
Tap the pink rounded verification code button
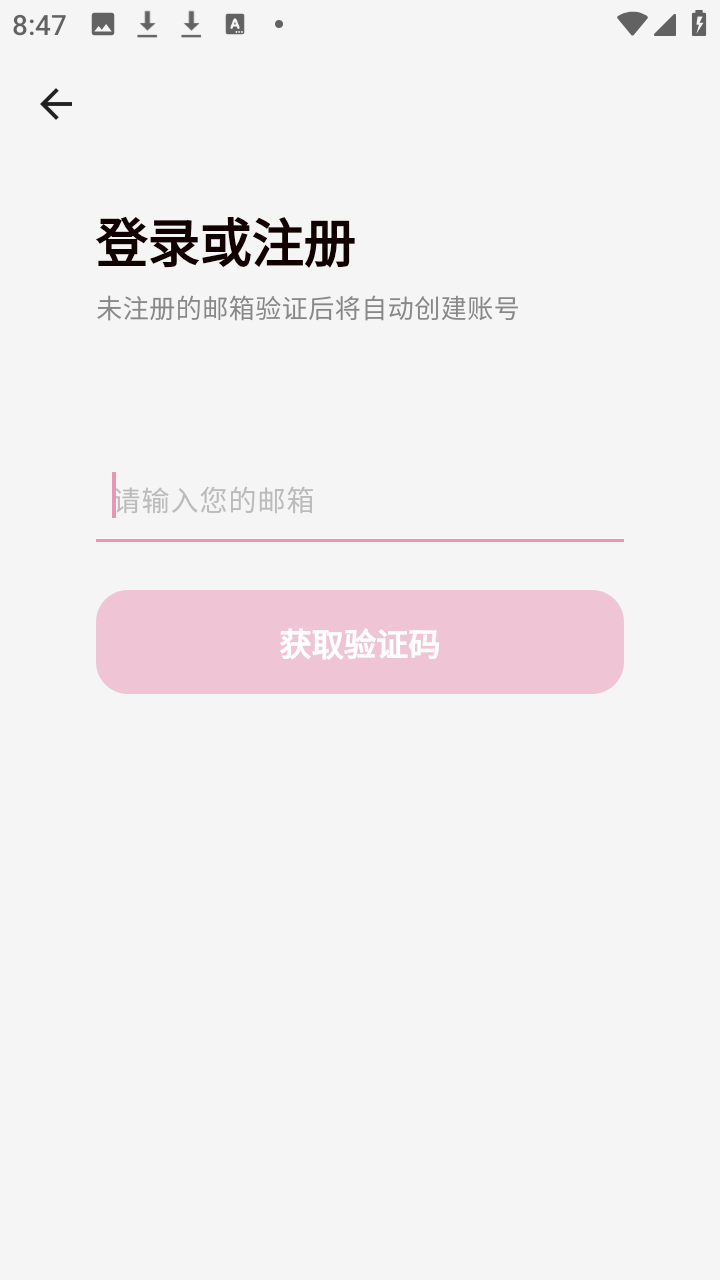tap(360, 642)
